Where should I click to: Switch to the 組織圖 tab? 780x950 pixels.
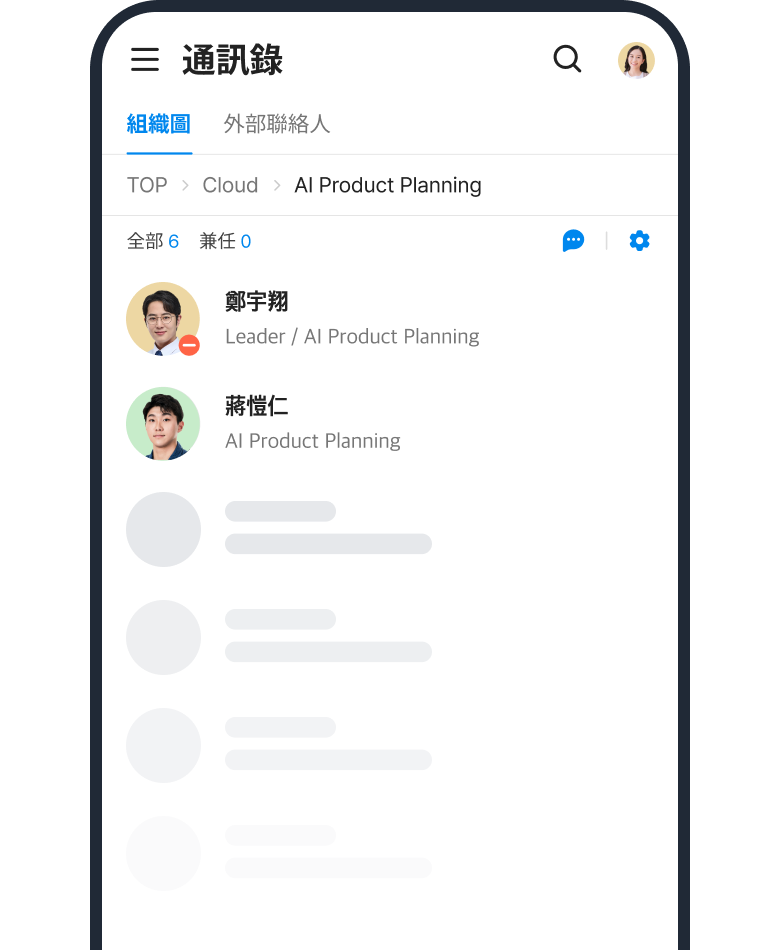click(159, 124)
